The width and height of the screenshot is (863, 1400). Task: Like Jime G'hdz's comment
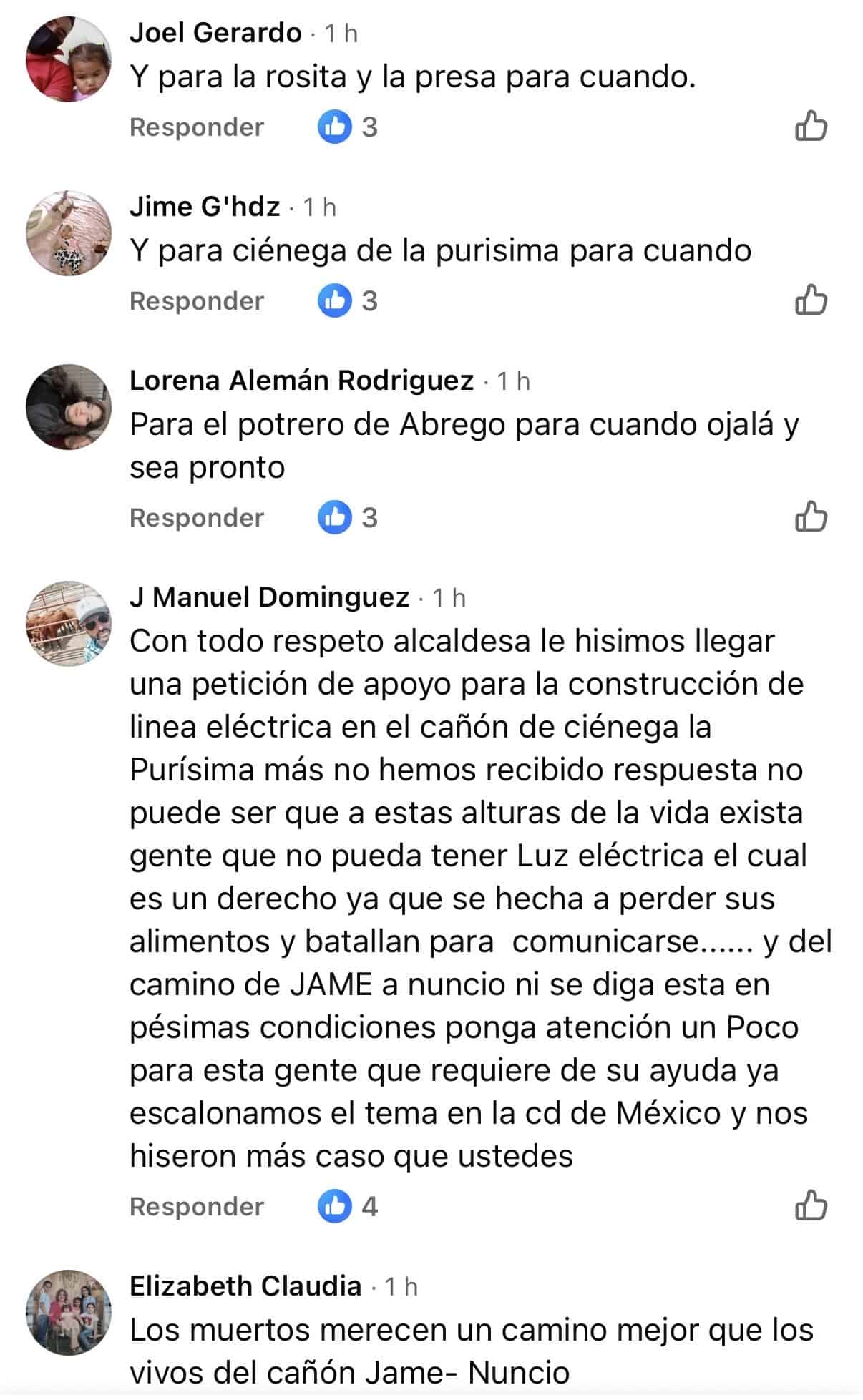[811, 300]
